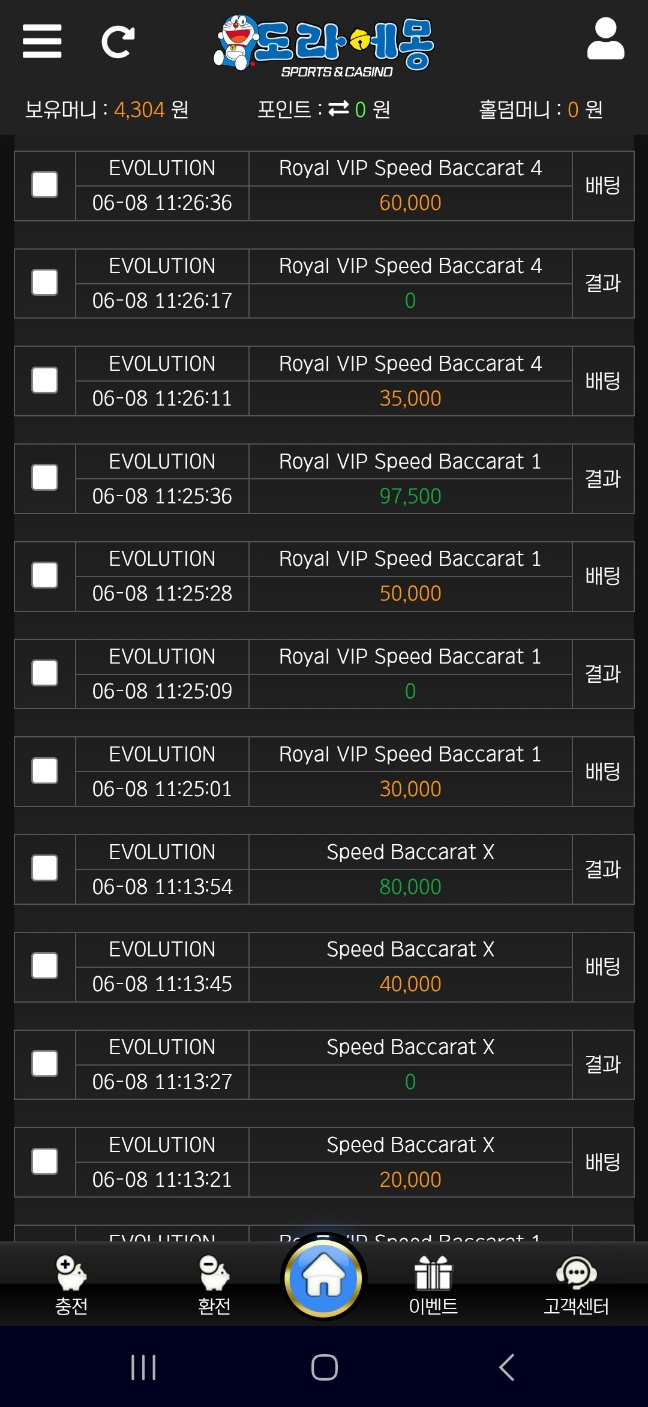Tick checkbox for 06-08 11:25:36 result
Image resolution: width=648 pixels, height=1407 pixels.
(45, 478)
